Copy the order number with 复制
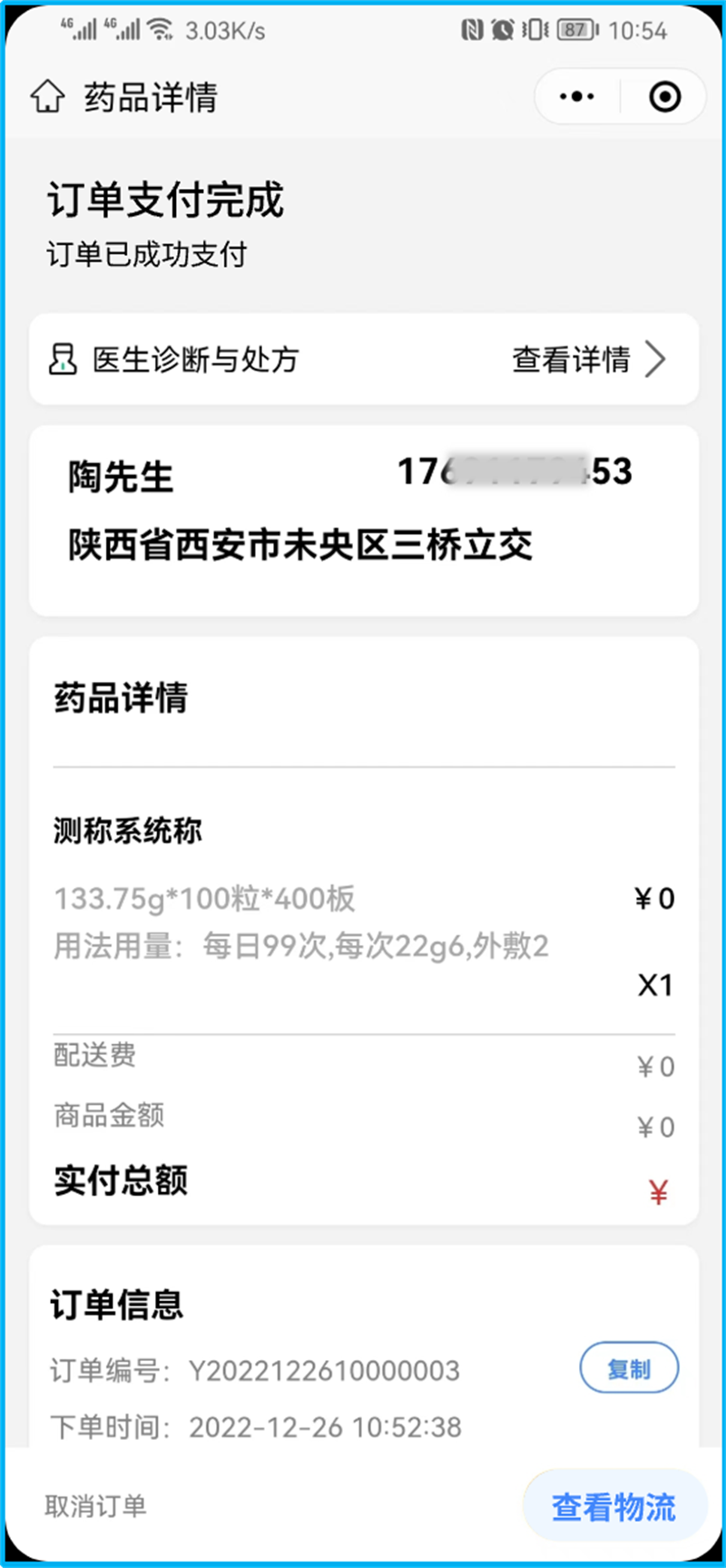The image size is (726, 1568). tap(629, 1367)
